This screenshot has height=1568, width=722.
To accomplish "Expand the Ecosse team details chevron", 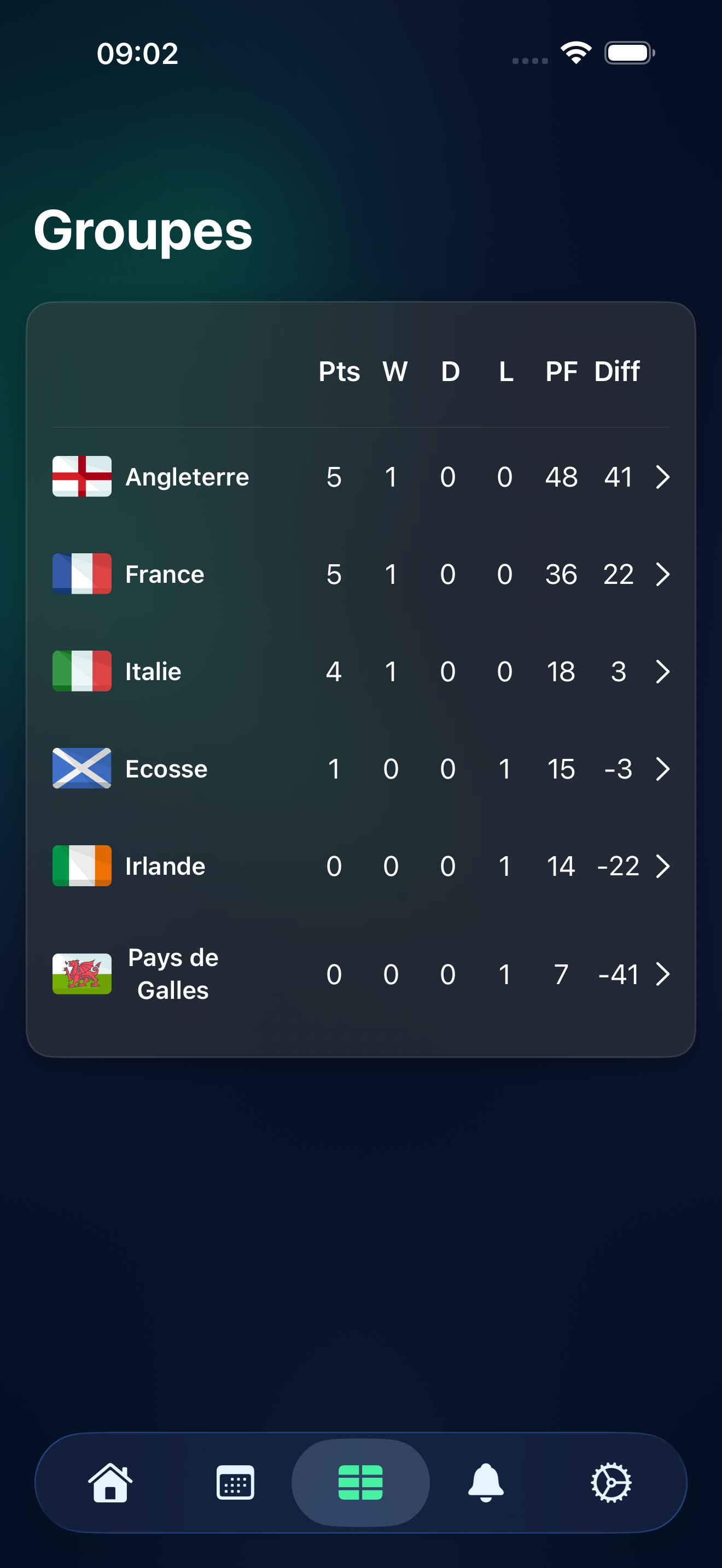I will pyautogui.click(x=663, y=769).
